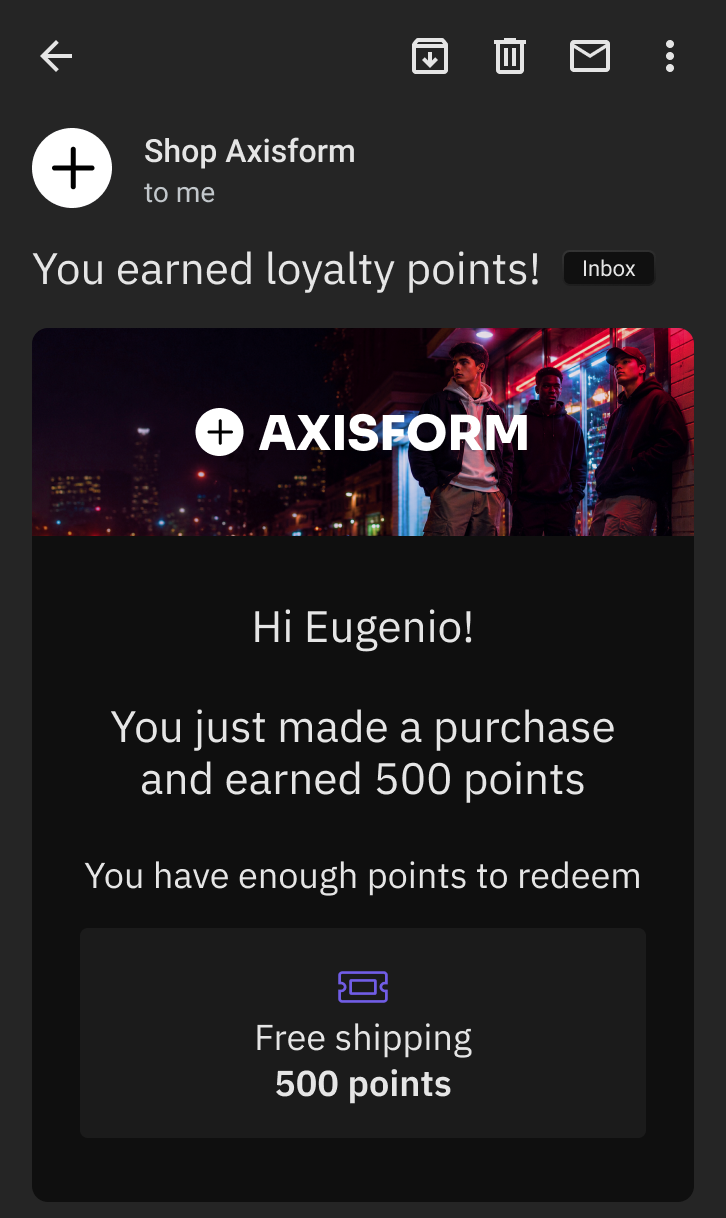Open the Inbox label chip
The width and height of the screenshot is (726, 1218).
tap(609, 269)
